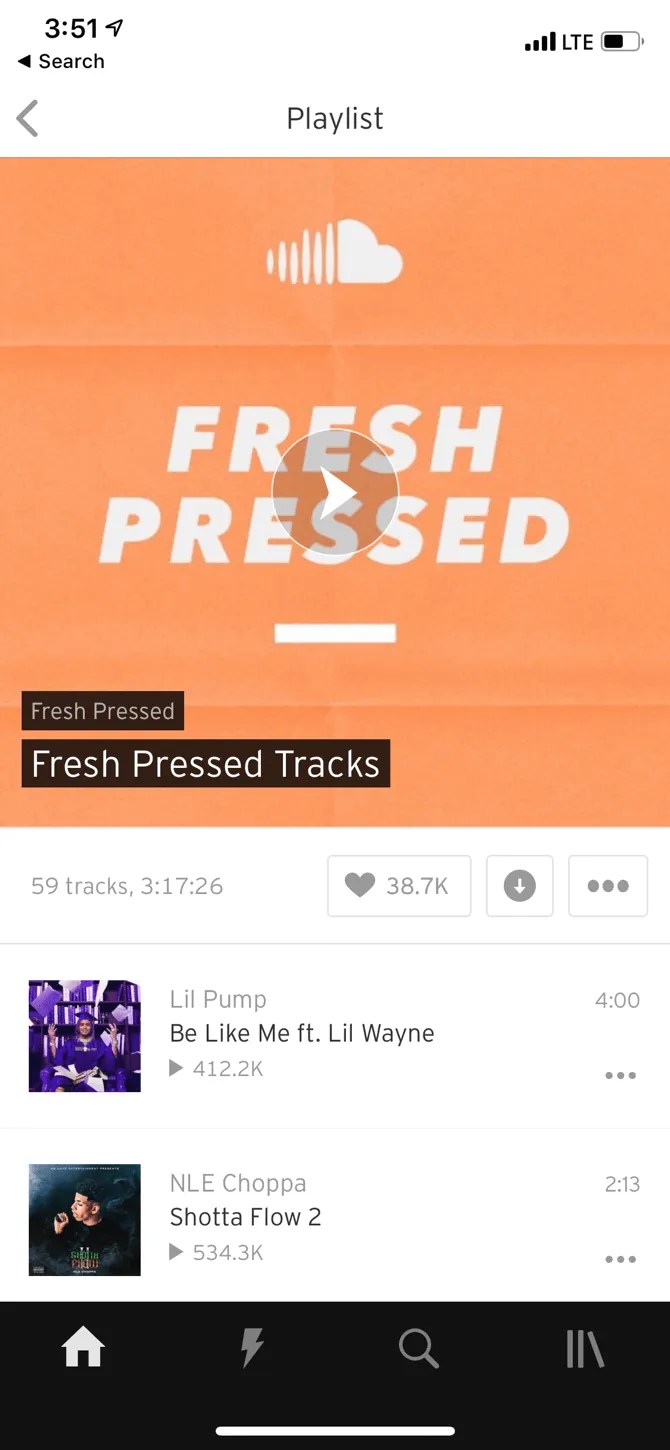This screenshot has height=1450, width=670.
Task: Switch to the Search tab
Action: click(x=418, y=1349)
